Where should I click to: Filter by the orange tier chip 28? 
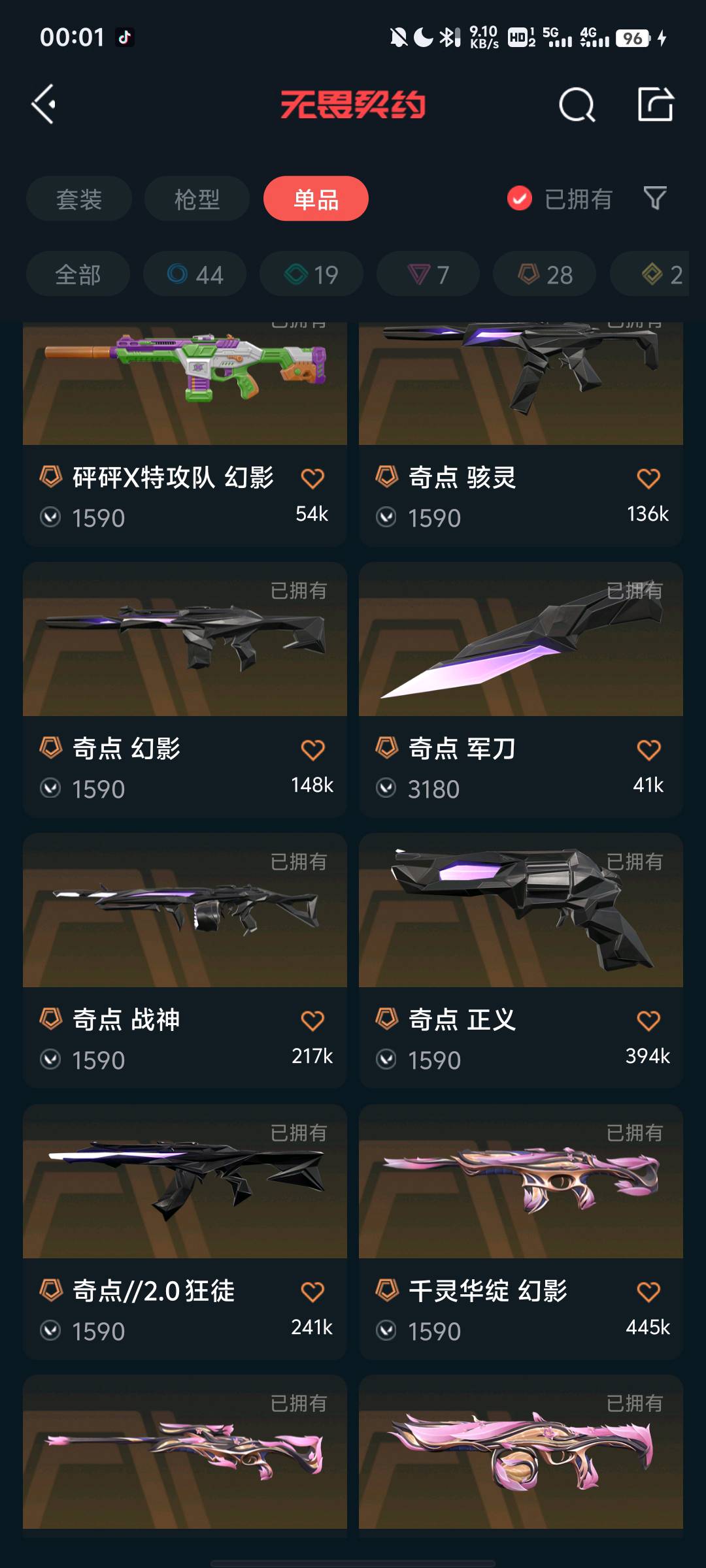tap(545, 274)
